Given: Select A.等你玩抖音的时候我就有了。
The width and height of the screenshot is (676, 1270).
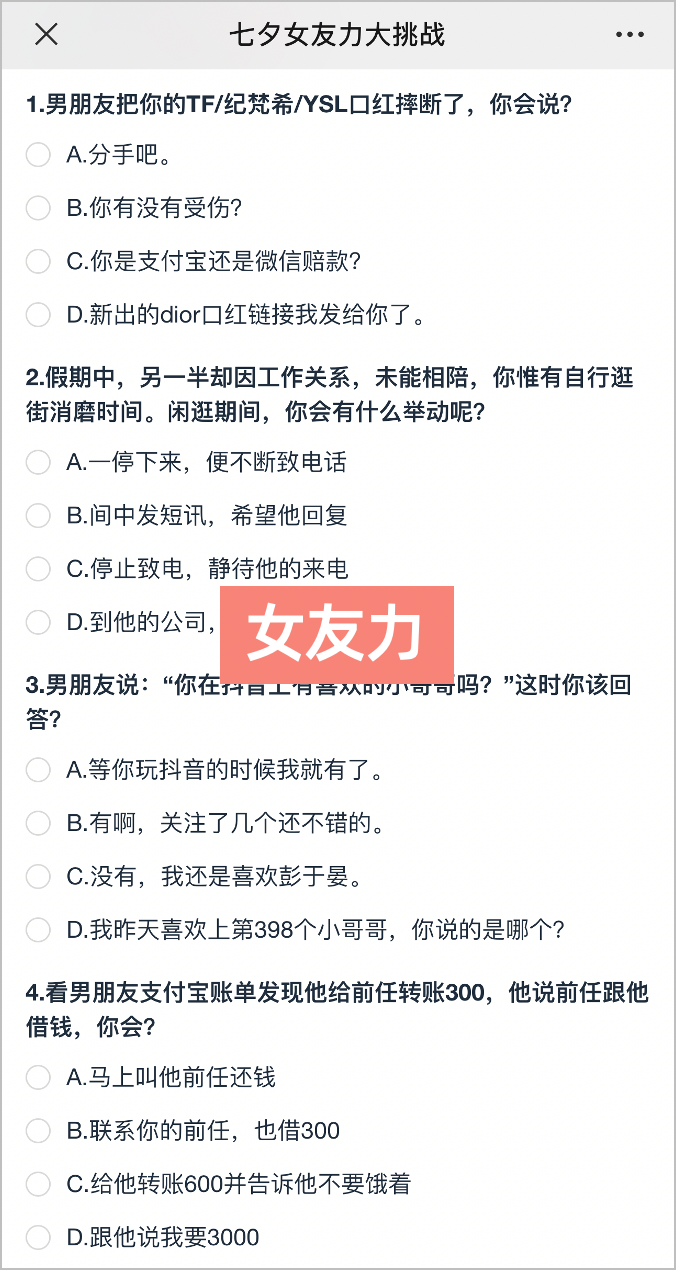Looking at the screenshot, I should (38, 770).
